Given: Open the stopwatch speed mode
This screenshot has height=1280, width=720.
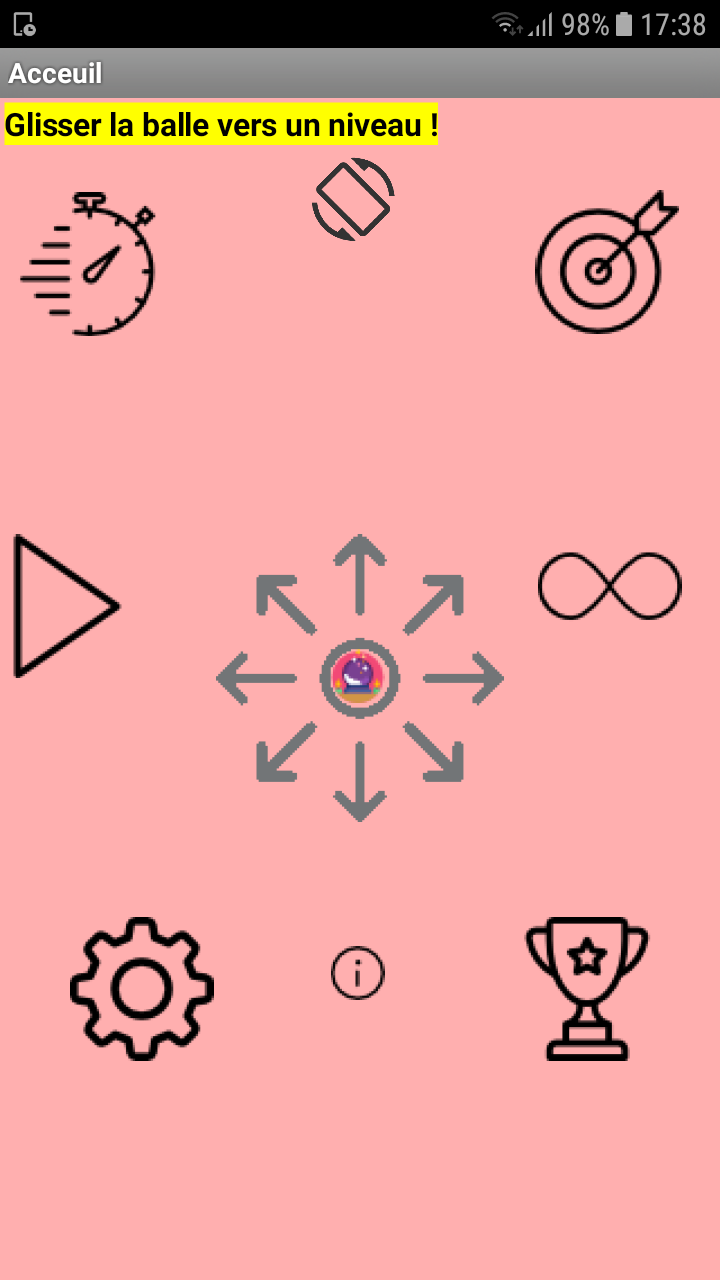Looking at the screenshot, I should pos(90,265).
